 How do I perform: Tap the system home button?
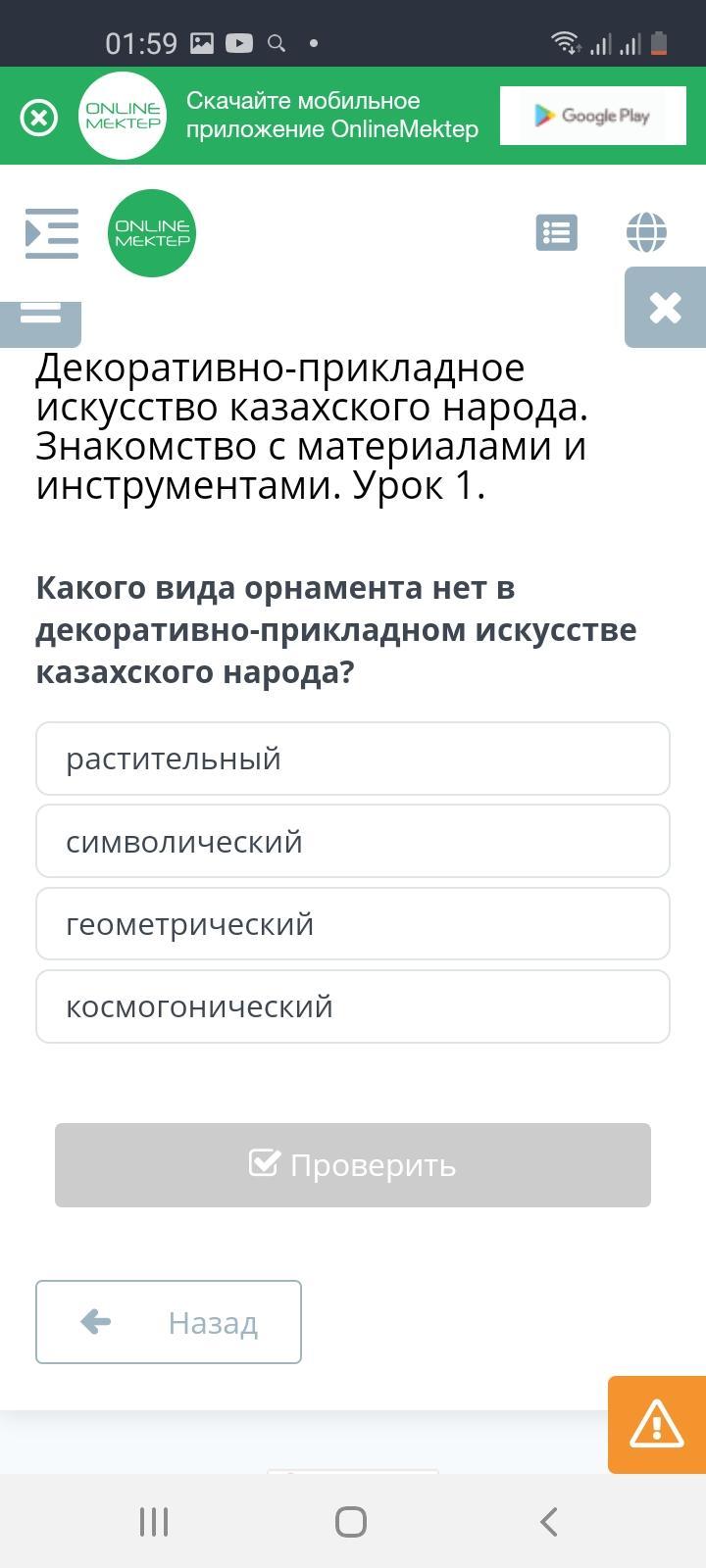(x=351, y=1522)
